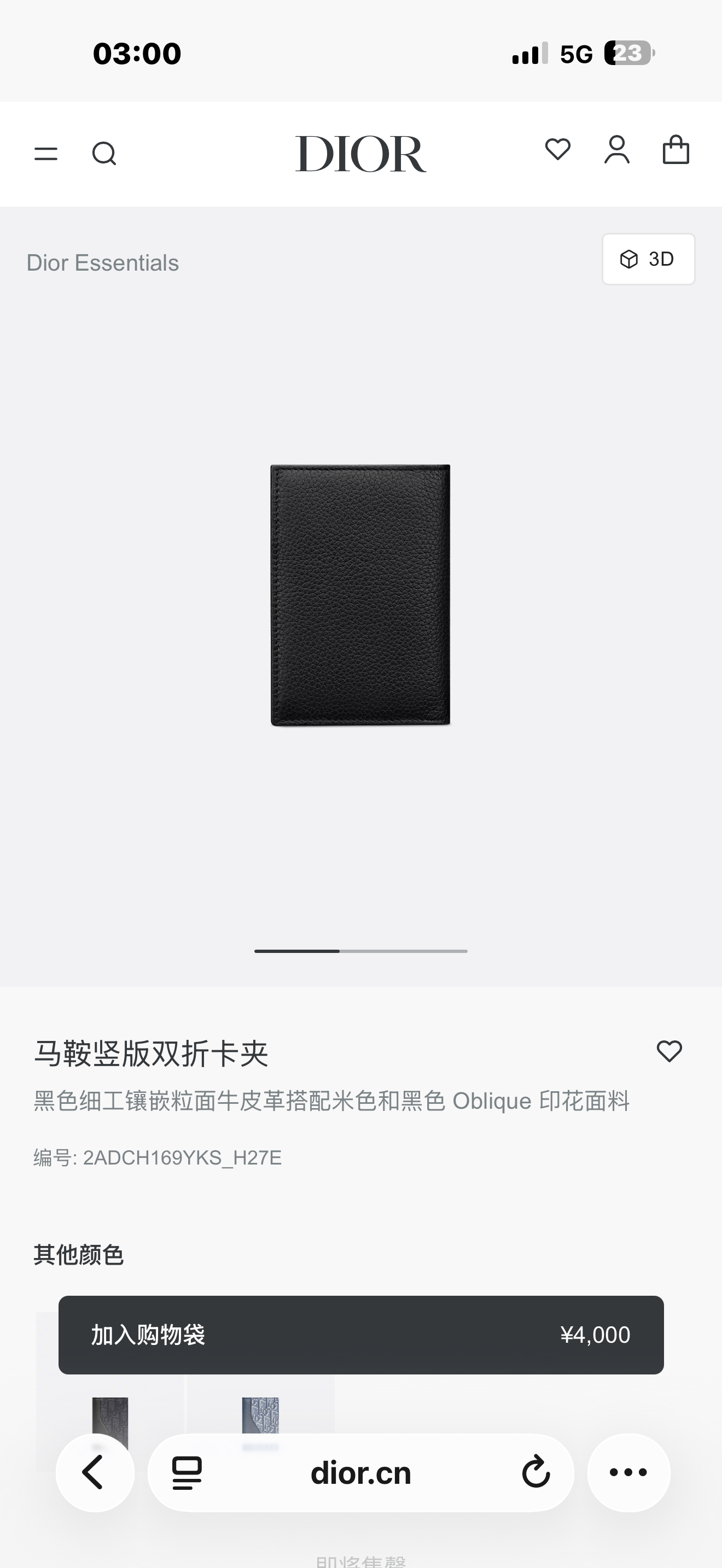Open the wishlist heart in the header
The width and height of the screenshot is (722, 1568).
[557, 150]
